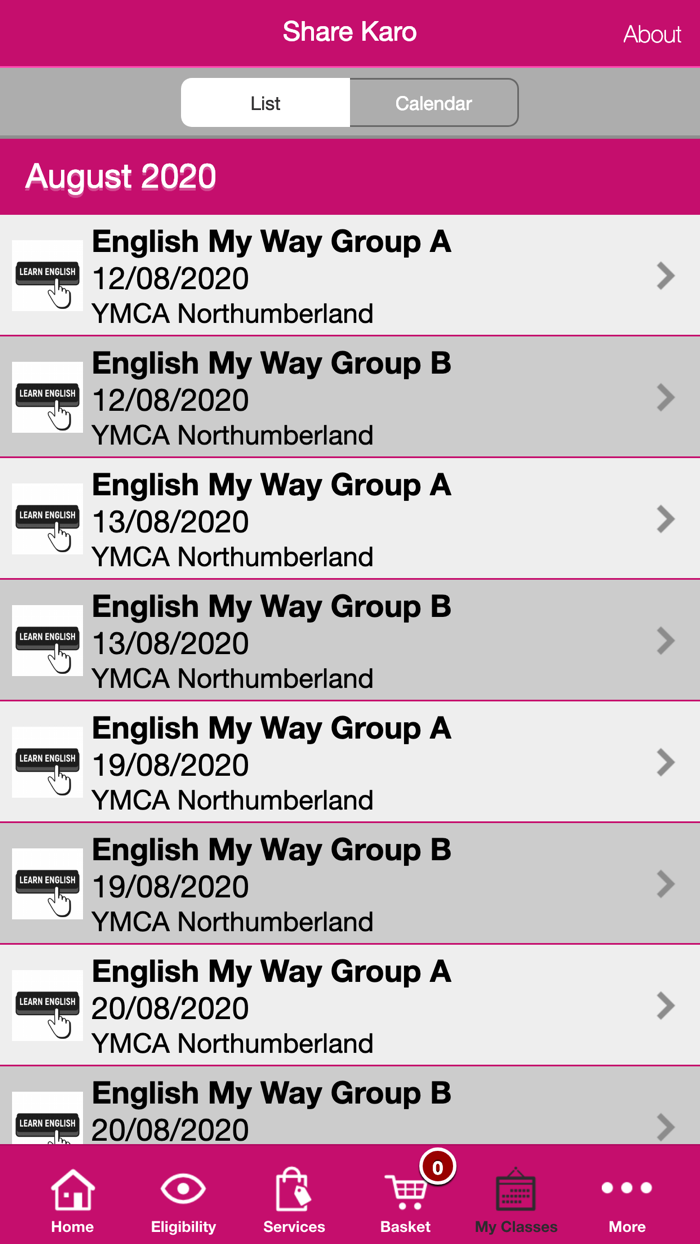The height and width of the screenshot is (1244, 700).
Task: Open English My Way Group A on 19/08/2020
Action: click(x=350, y=763)
